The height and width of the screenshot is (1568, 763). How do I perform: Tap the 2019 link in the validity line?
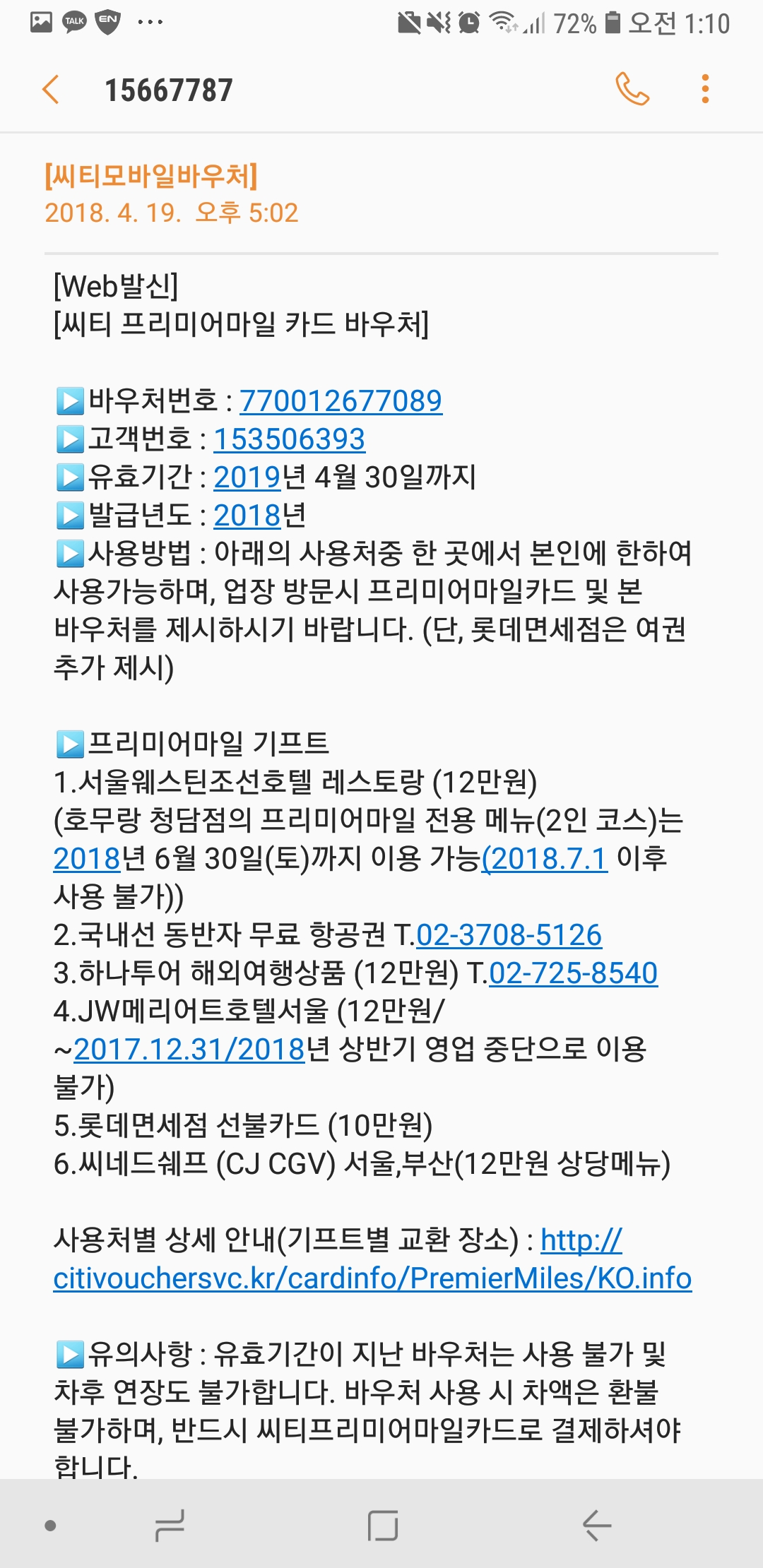tap(247, 477)
